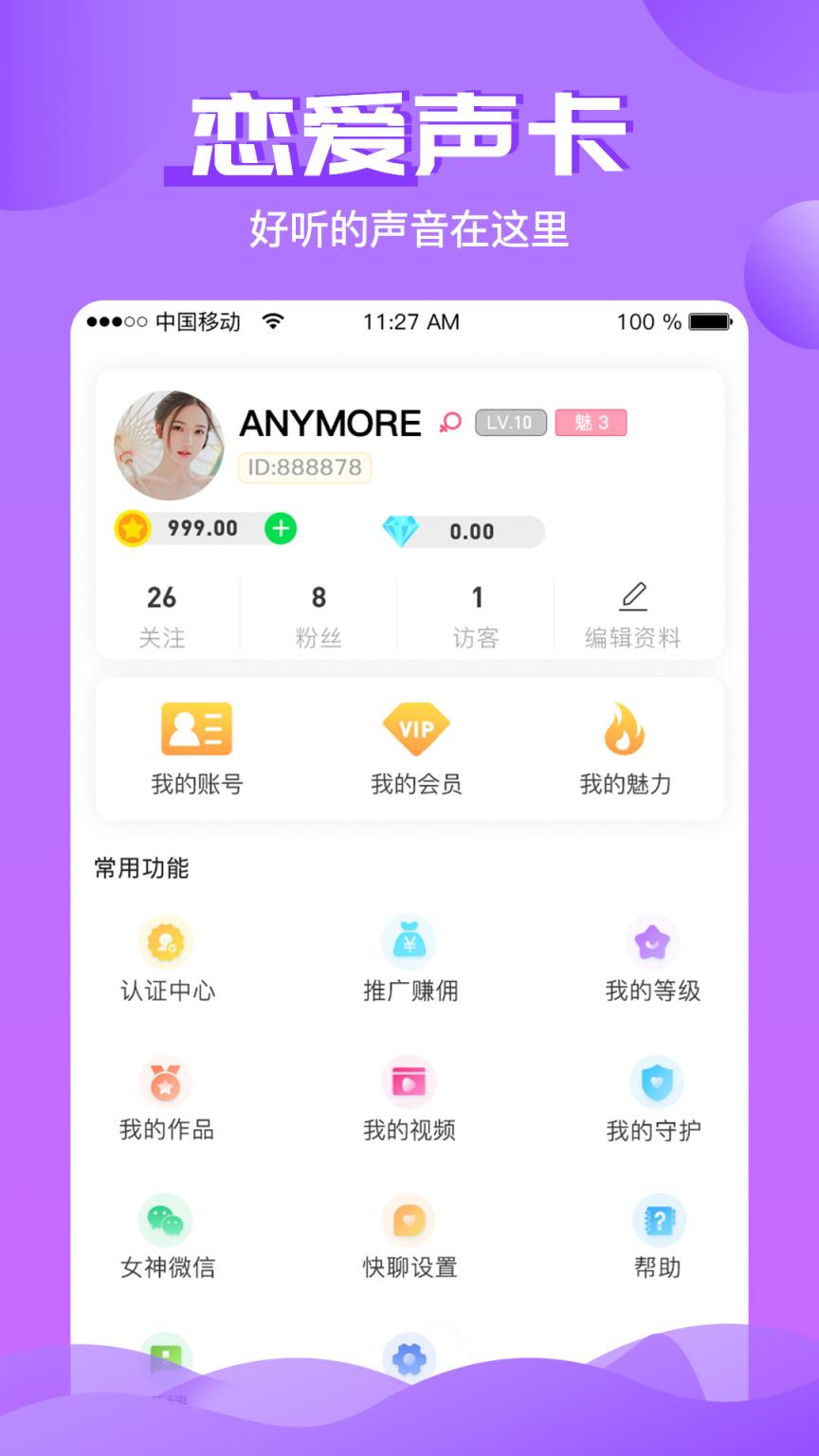Open the 认证中心 verification icon
The height and width of the screenshot is (1456, 819).
167,943
